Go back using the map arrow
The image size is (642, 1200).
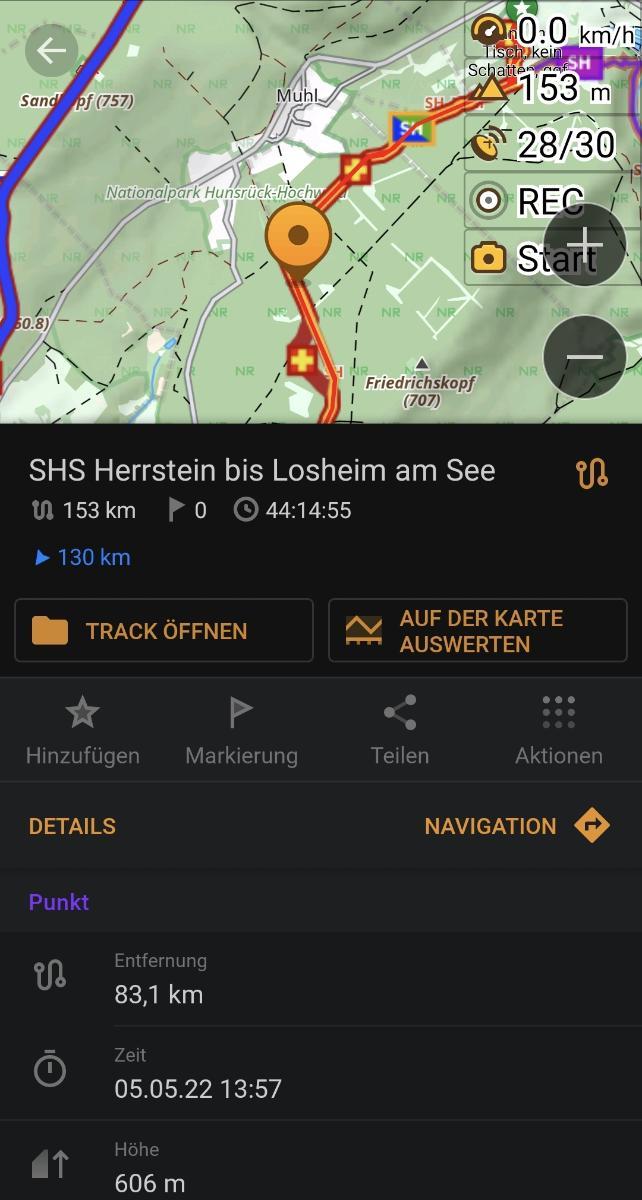pos(51,51)
